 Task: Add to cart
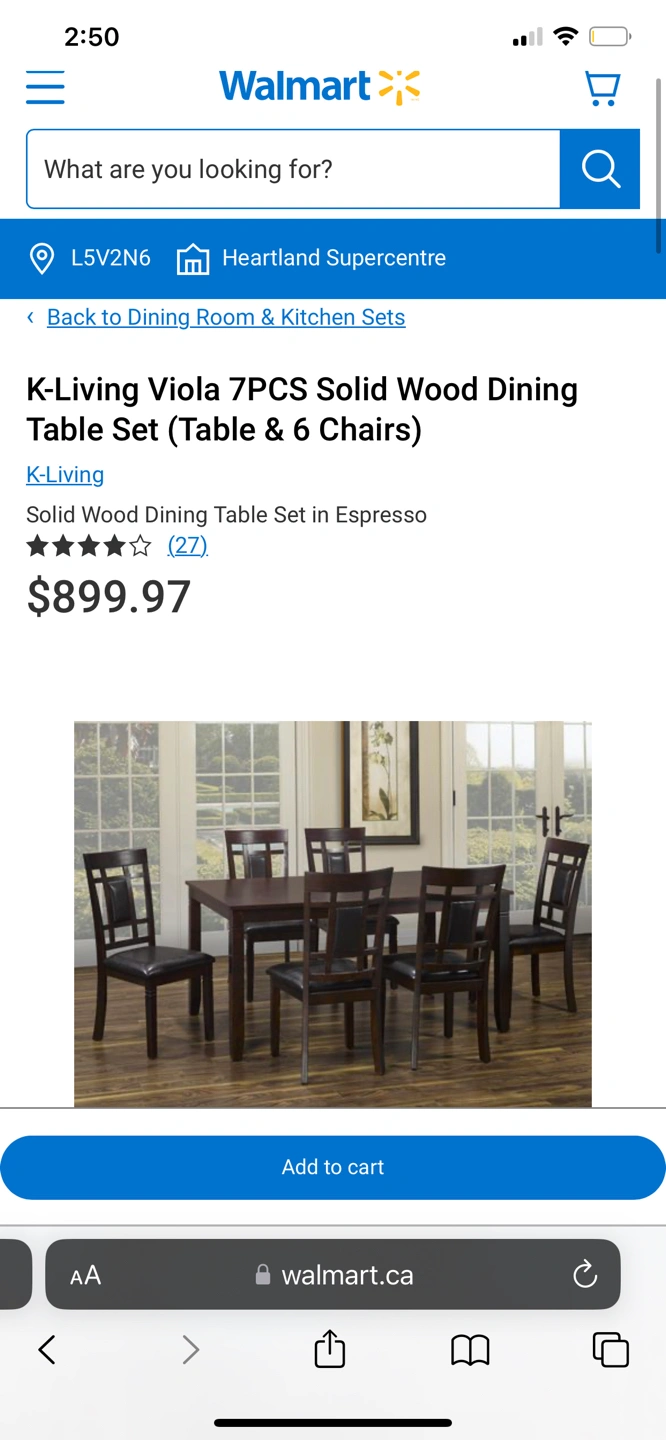[332, 1167]
